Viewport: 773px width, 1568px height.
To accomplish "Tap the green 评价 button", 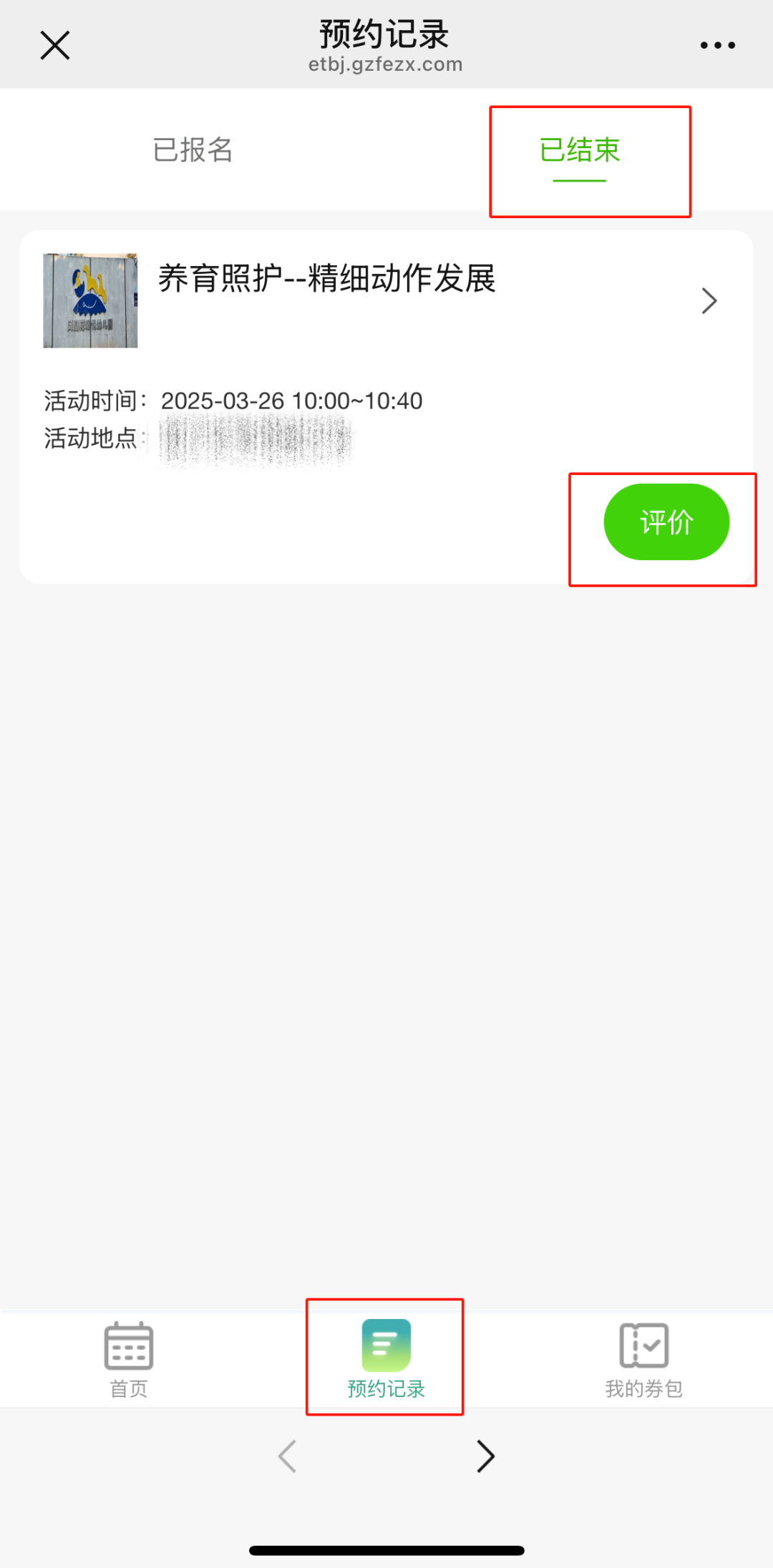I will tap(666, 522).
